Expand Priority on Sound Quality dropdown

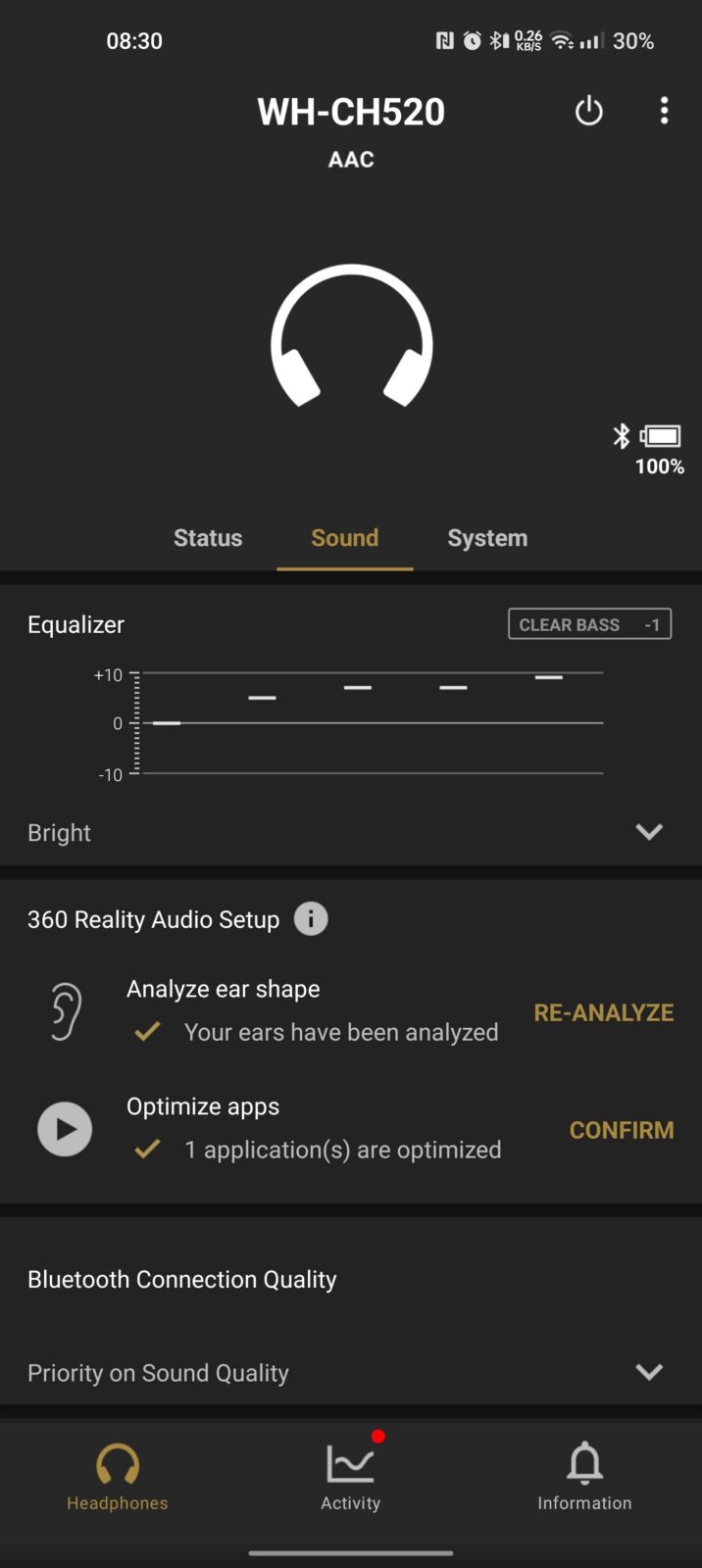pos(649,1372)
